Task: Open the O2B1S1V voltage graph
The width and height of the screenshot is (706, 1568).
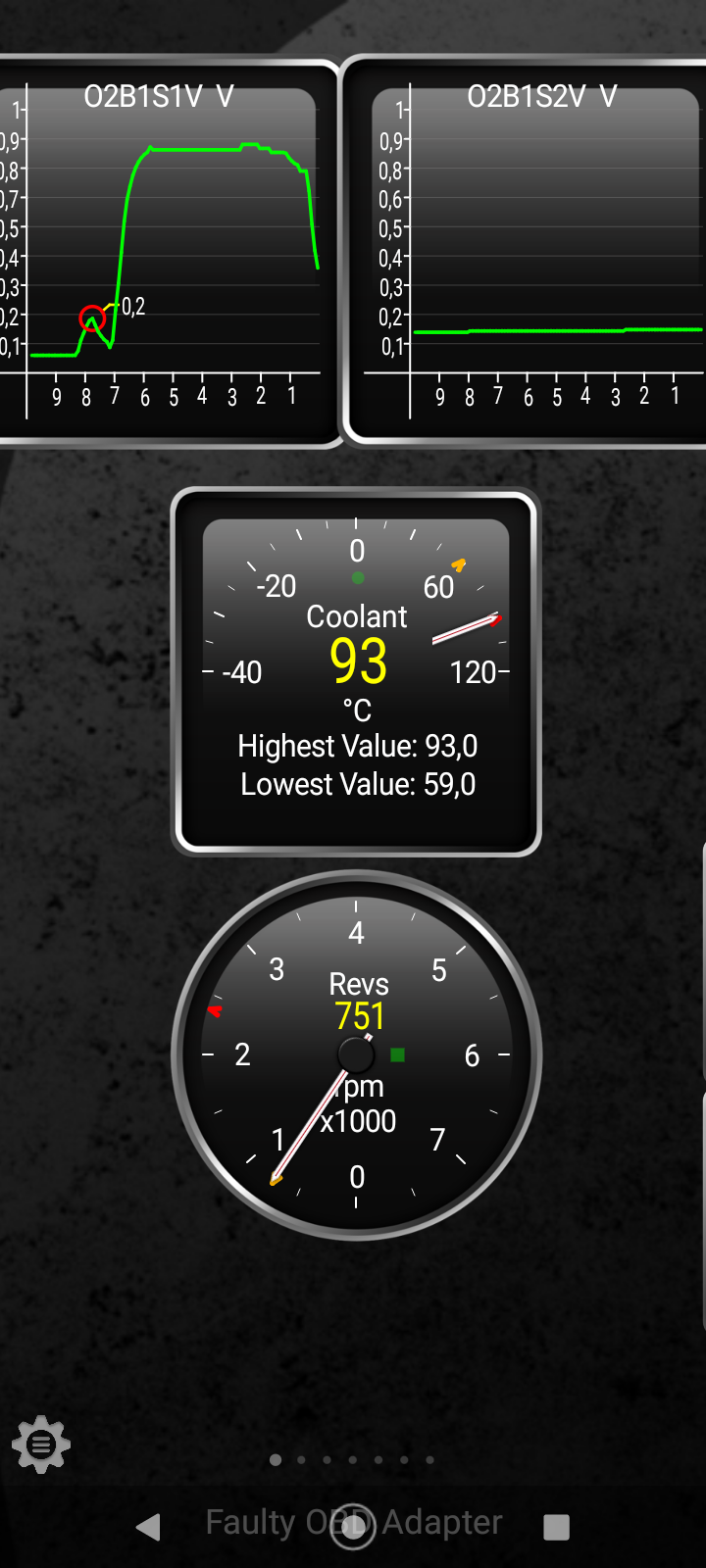Action: coord(169,252)
